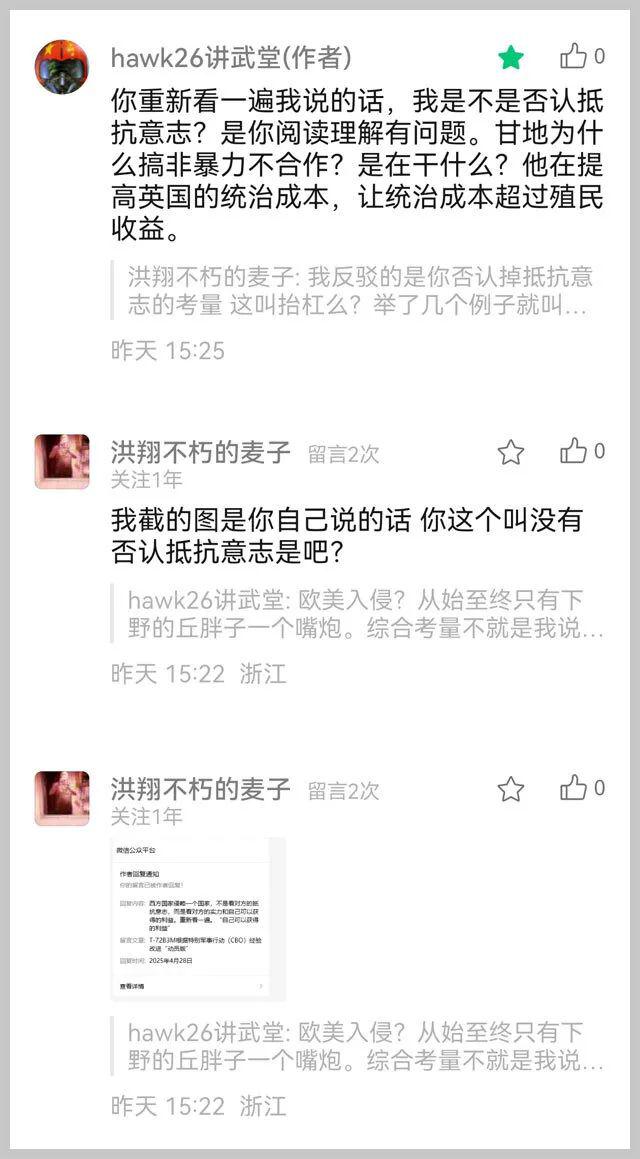
Task: Open the screenshot image in 洪翔不朽的麦子's comment
Action: (198, 918)
